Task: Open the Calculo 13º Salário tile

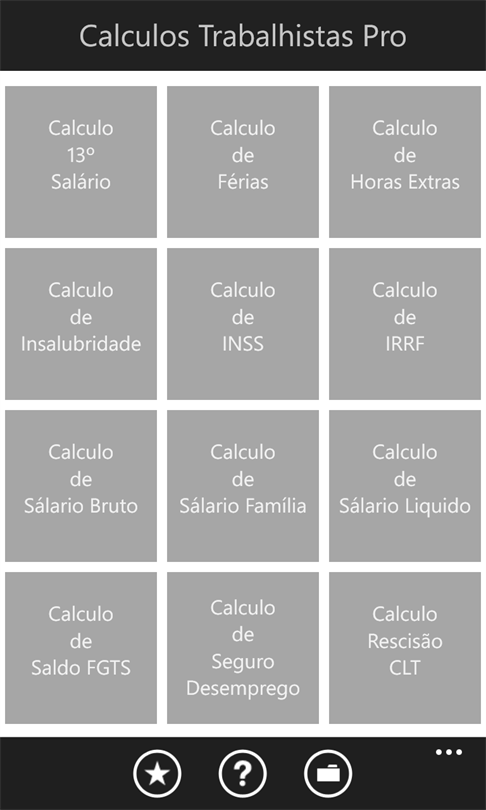Action: [x=81, y=162]
